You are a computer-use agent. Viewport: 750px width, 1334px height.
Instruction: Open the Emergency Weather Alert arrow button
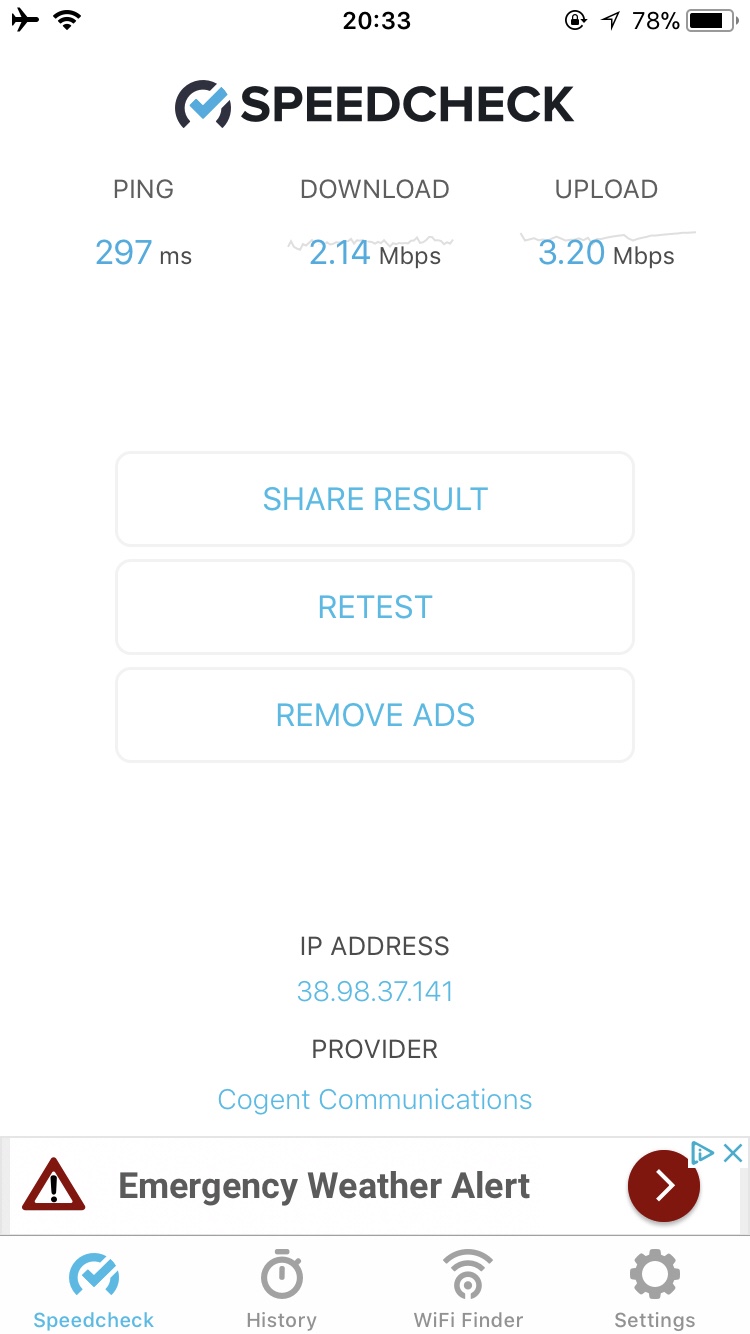[664, 1186]
